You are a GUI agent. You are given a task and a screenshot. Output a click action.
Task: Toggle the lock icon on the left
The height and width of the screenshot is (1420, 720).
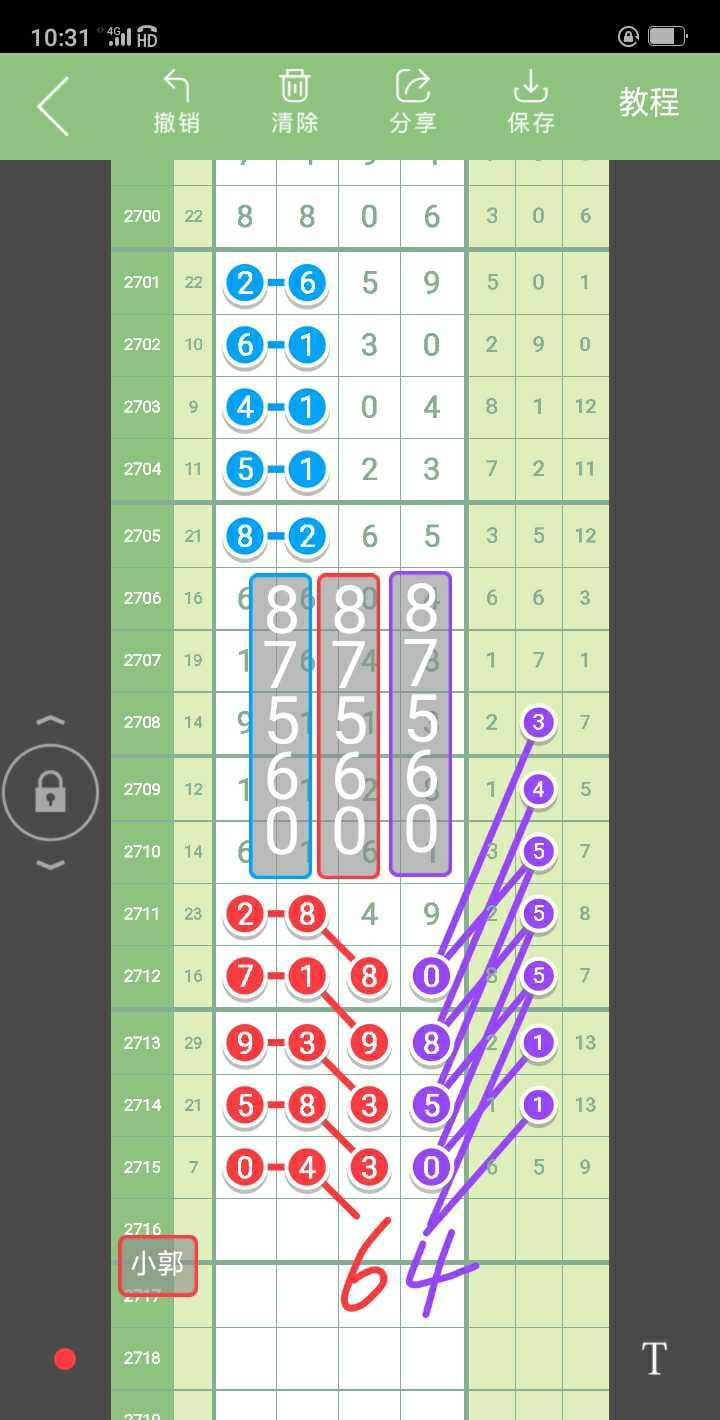50,794
